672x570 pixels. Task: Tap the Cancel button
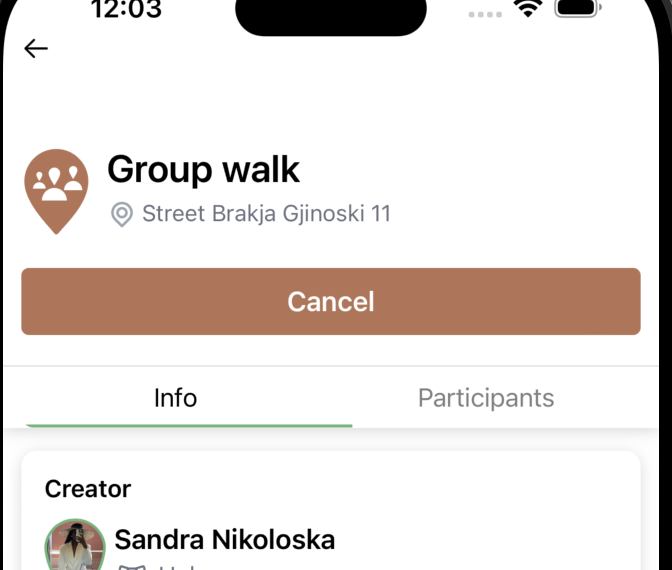(x=330, y=301)
